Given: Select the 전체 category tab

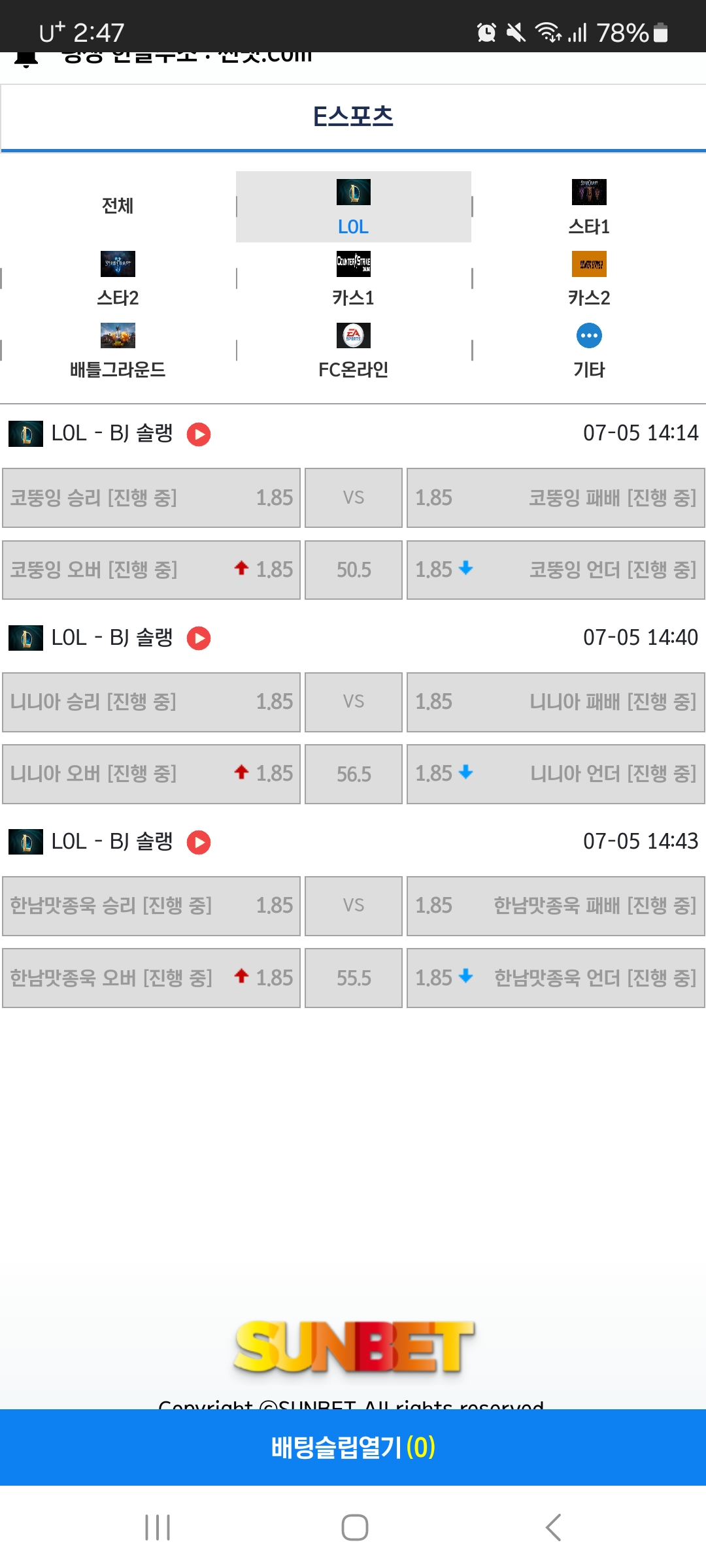Looking at the screenshot, I should 118,206.
